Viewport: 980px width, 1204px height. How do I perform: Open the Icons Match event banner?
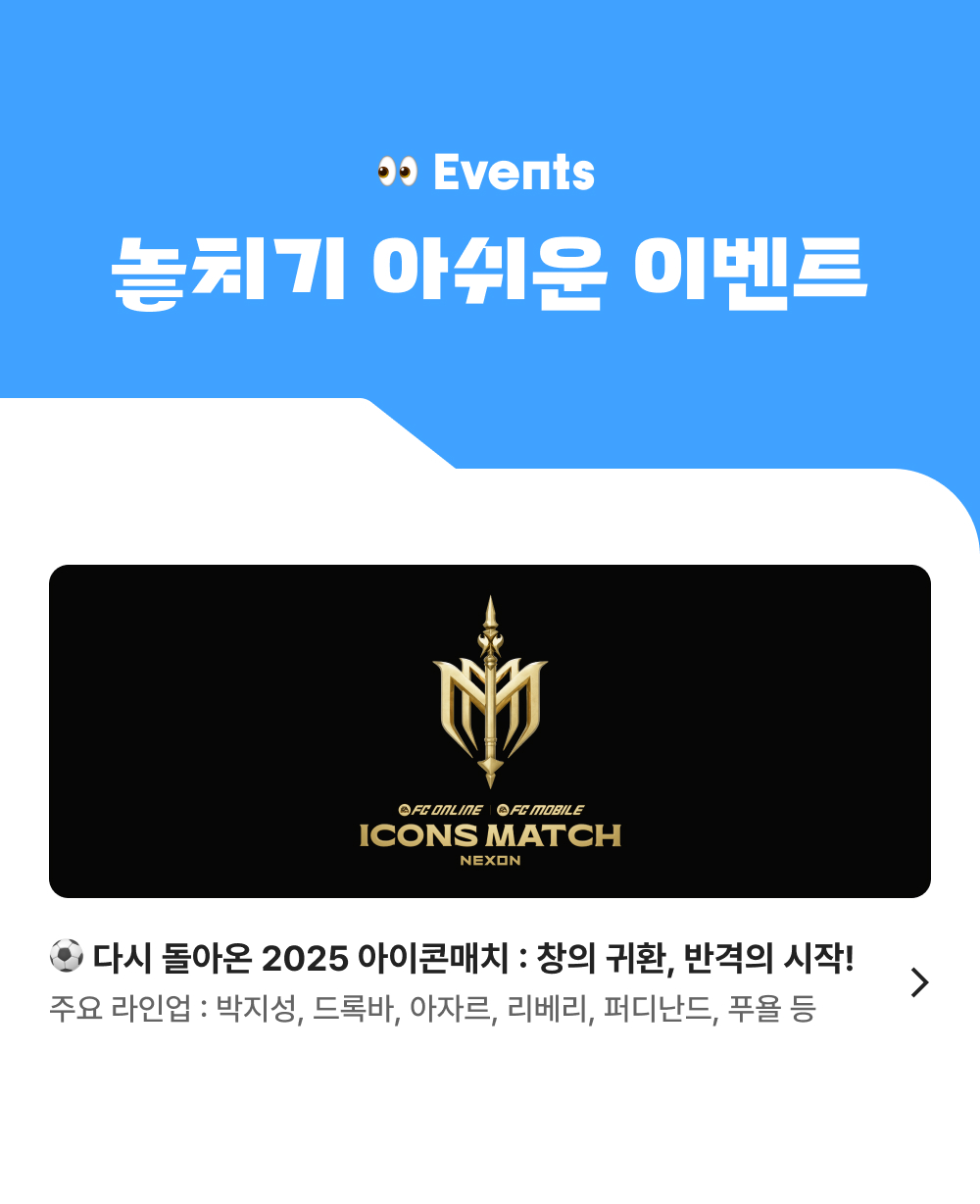(x=490, y=730)
